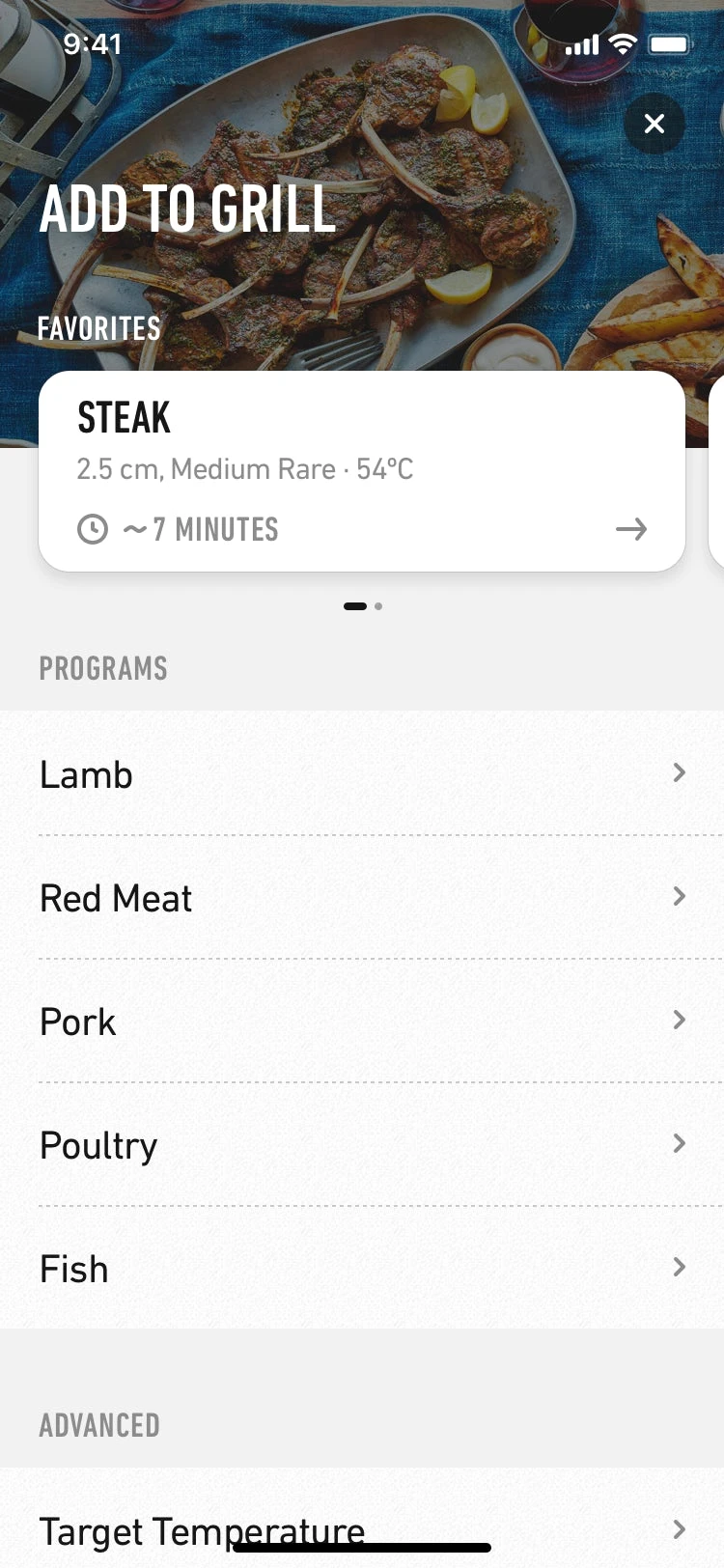The width and height of the screenshot is (724, 1568).
Task: Expand the Lamb program chevron
Action: click(x=679, y=772)
